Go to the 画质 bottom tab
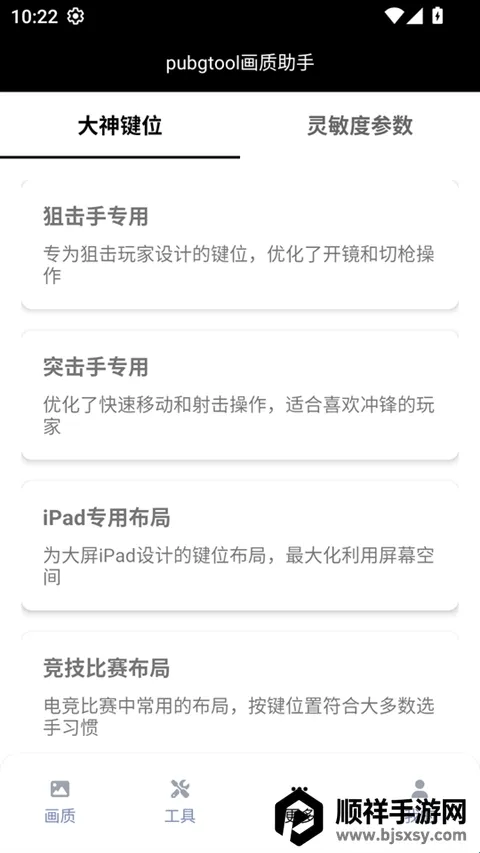 click(x=60, y=802)
